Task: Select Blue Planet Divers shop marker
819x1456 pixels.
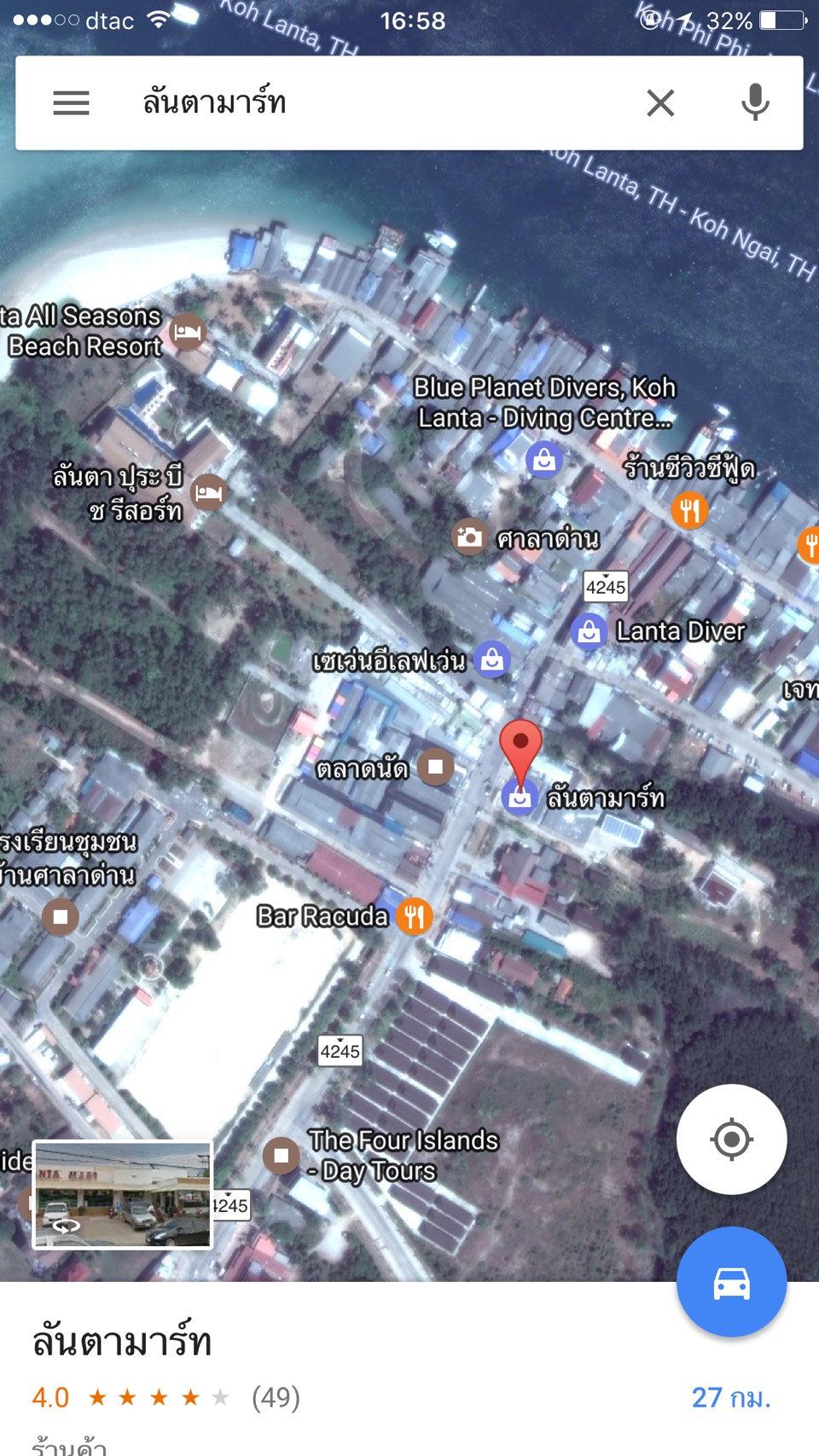Action: click(544, 460)
